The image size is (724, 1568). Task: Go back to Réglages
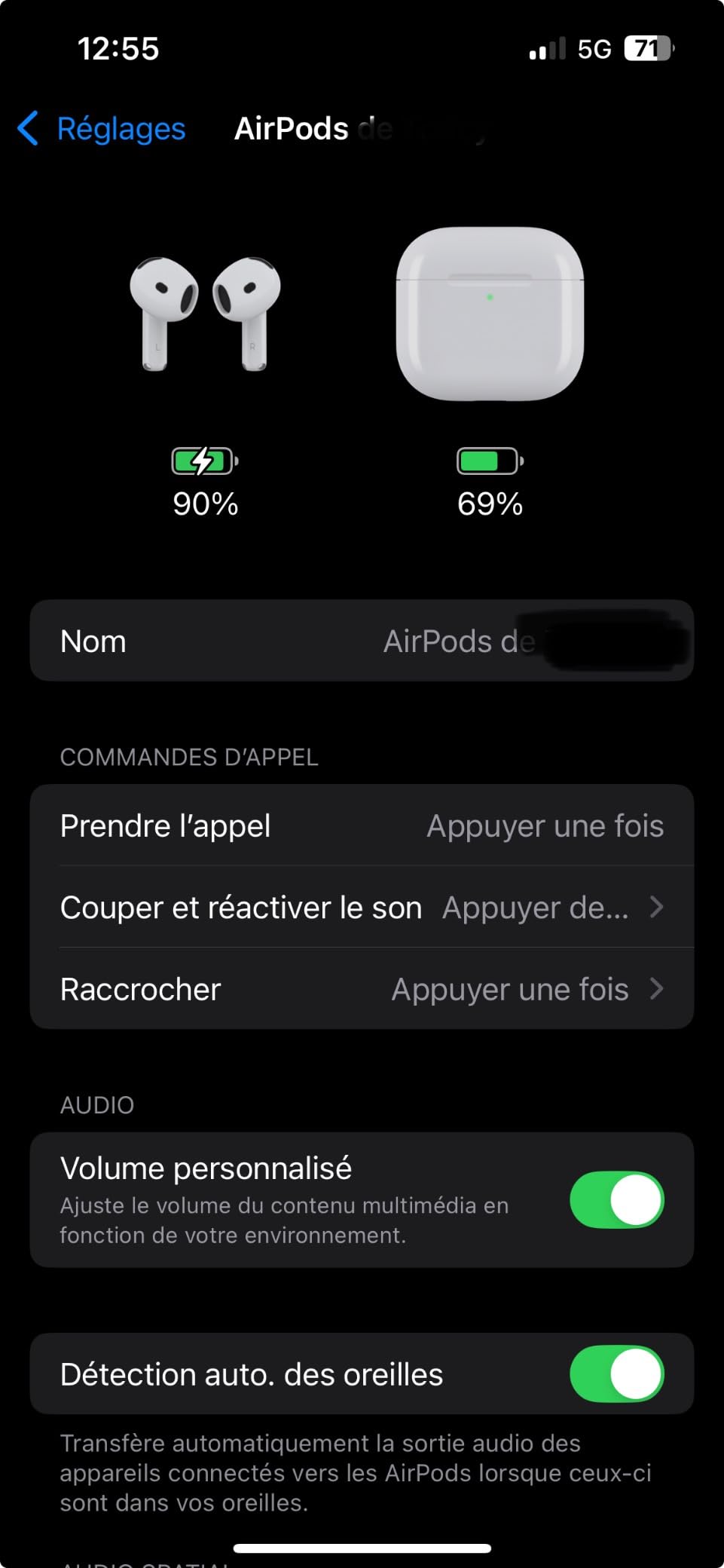(102, 129)
